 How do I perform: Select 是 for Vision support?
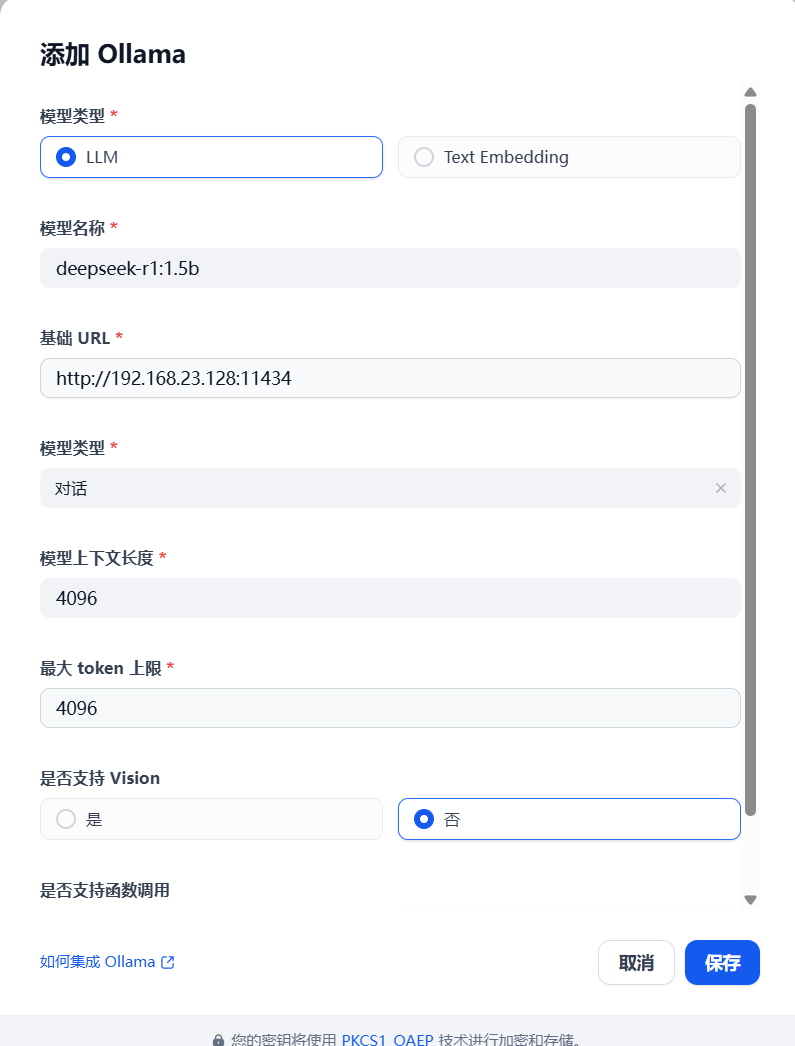click(x=211, y=819)
